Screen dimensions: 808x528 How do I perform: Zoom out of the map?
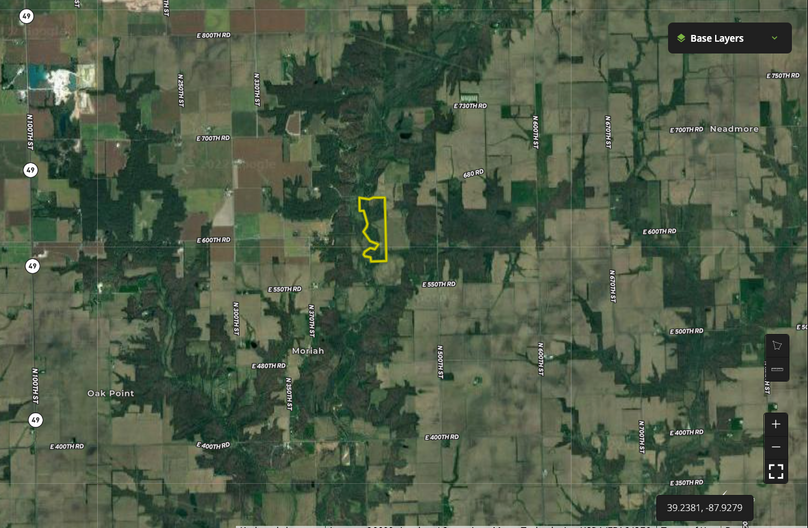click(x=776, y=447)
